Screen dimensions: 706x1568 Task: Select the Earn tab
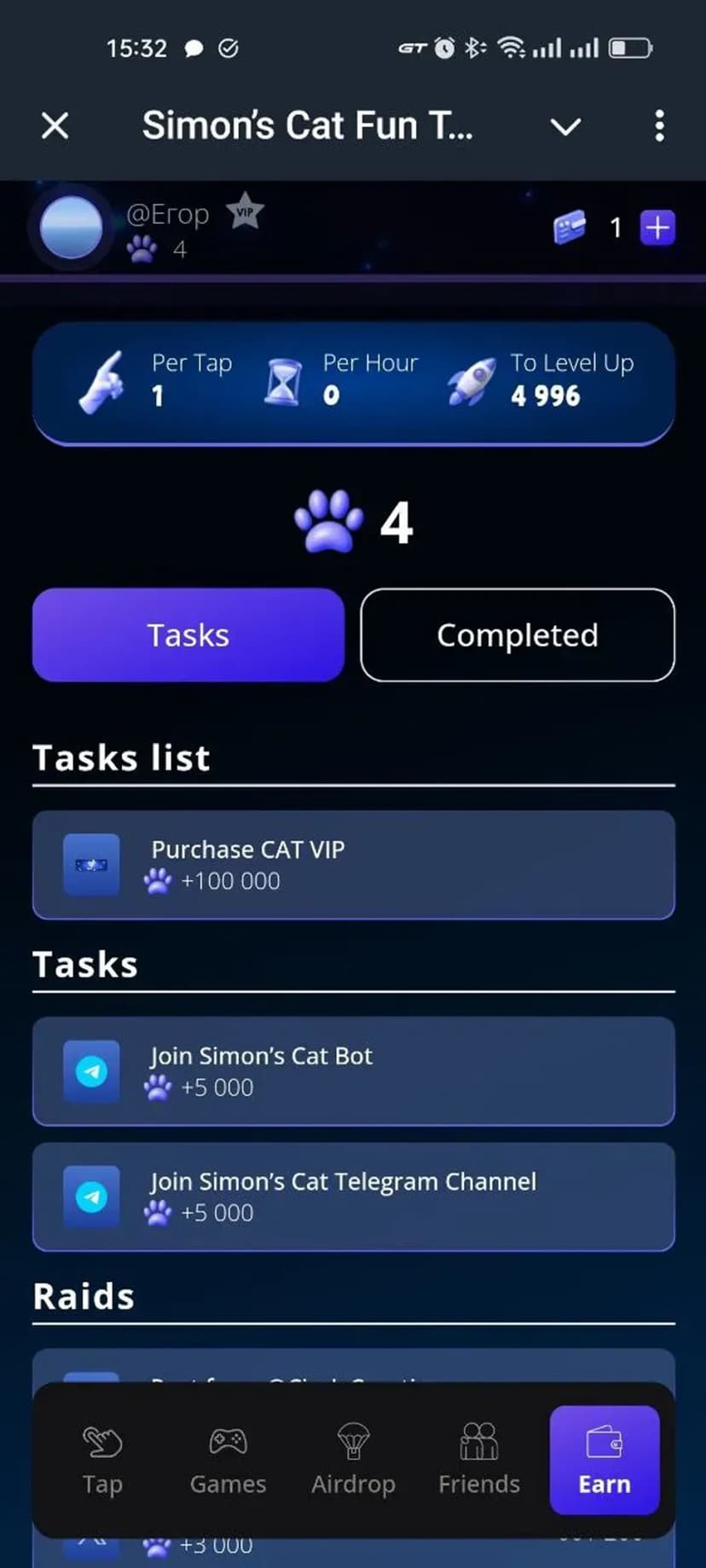[x=605, y=1460]
